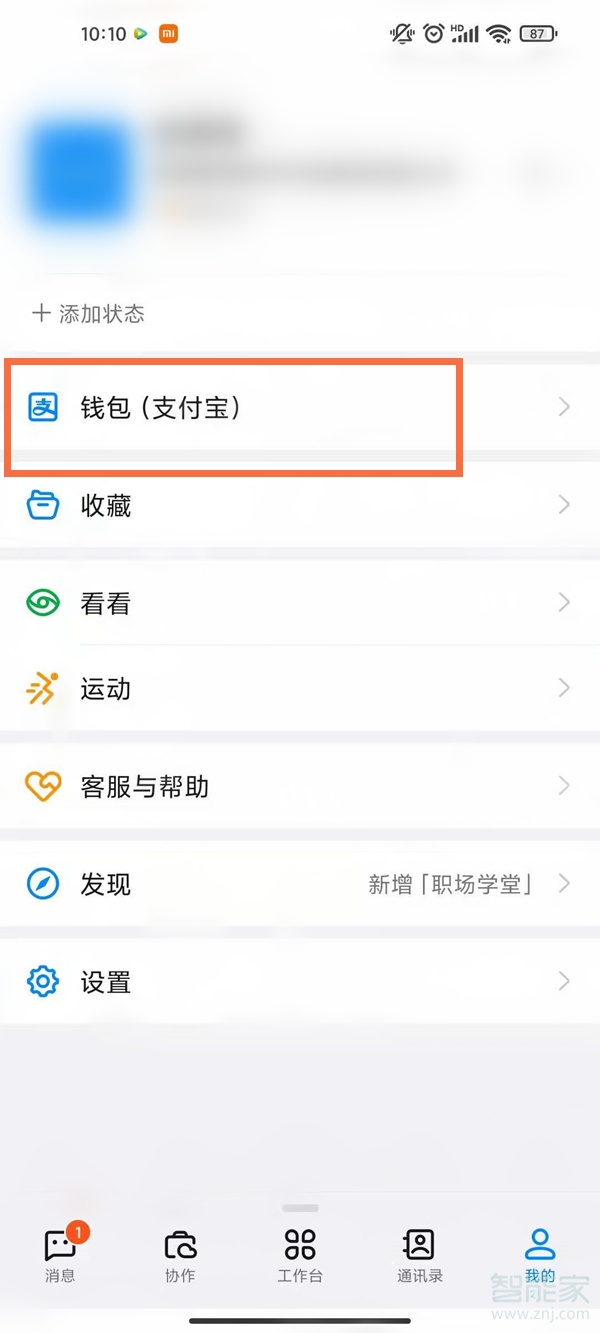Select the 通讯录 contacts tab
The height and width of the screenshot is (1333, 600).
420,1254
